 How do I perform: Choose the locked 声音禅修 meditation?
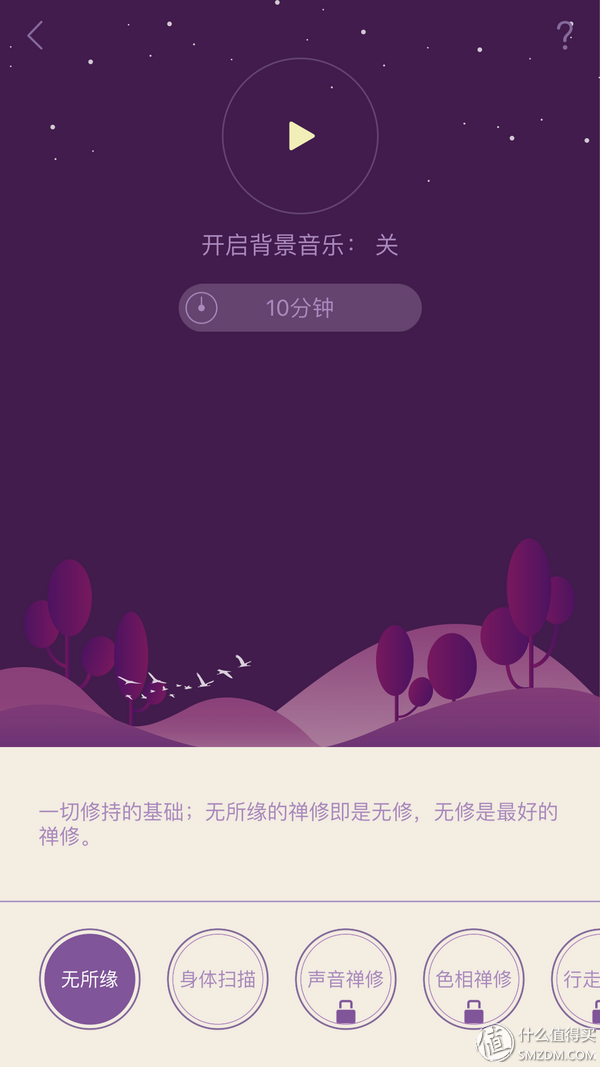(346, 979)
